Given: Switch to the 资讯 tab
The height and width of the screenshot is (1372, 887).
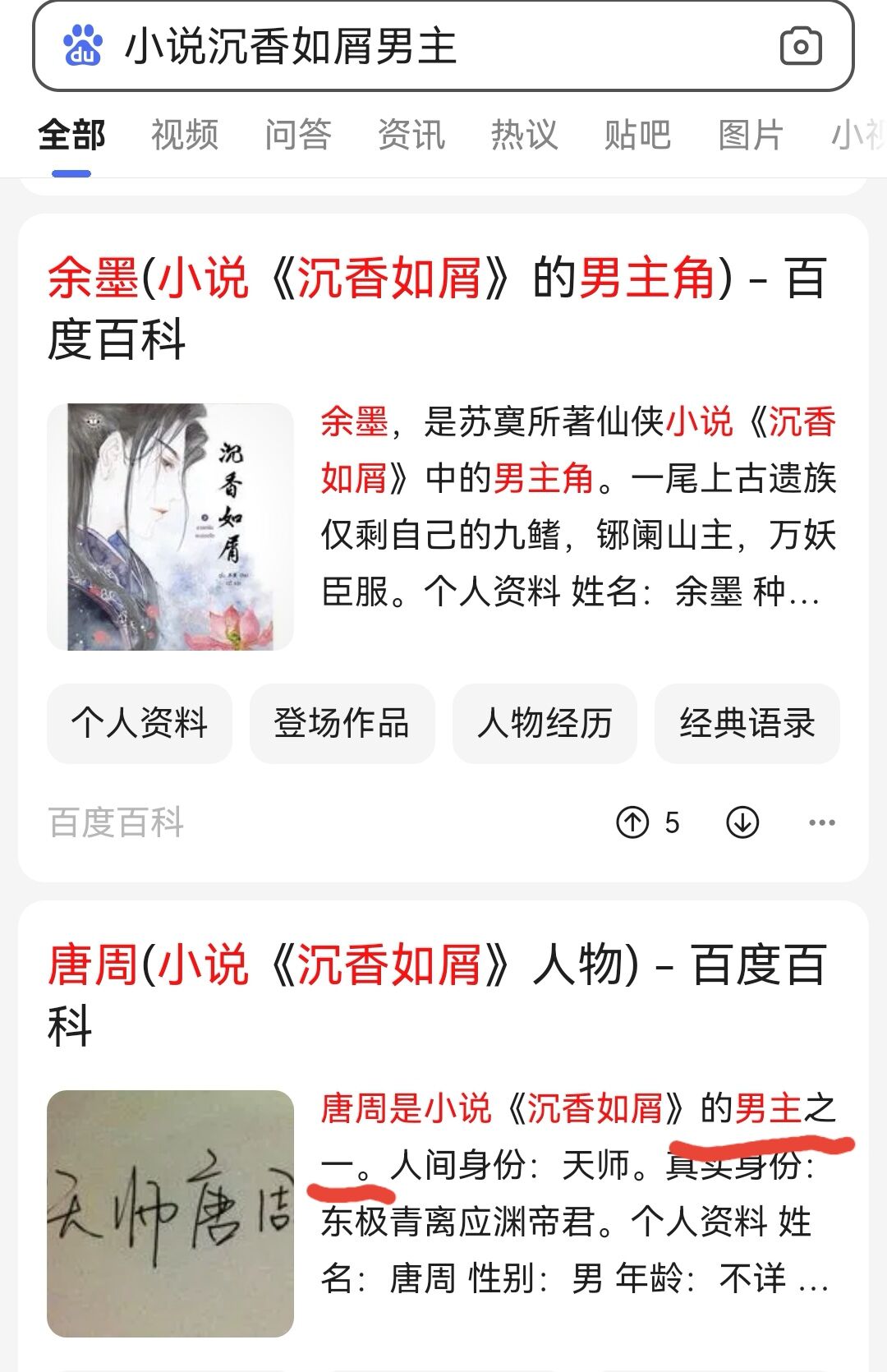Looking at the screenshot, I should click(x=411, y=135).
